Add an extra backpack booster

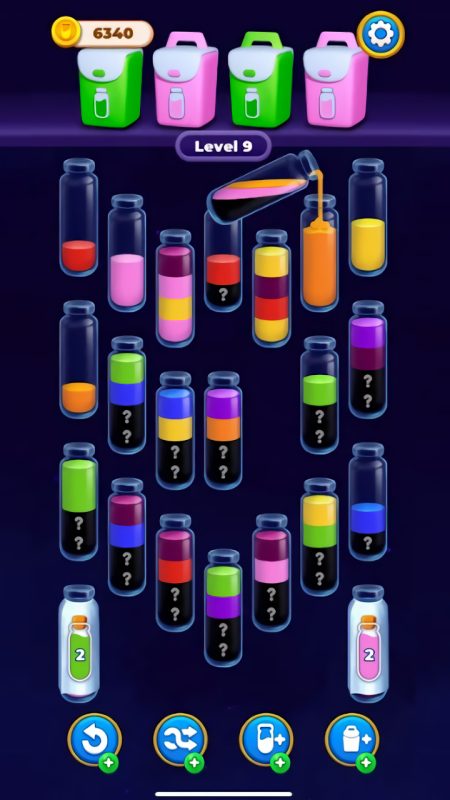pos(352,741)
